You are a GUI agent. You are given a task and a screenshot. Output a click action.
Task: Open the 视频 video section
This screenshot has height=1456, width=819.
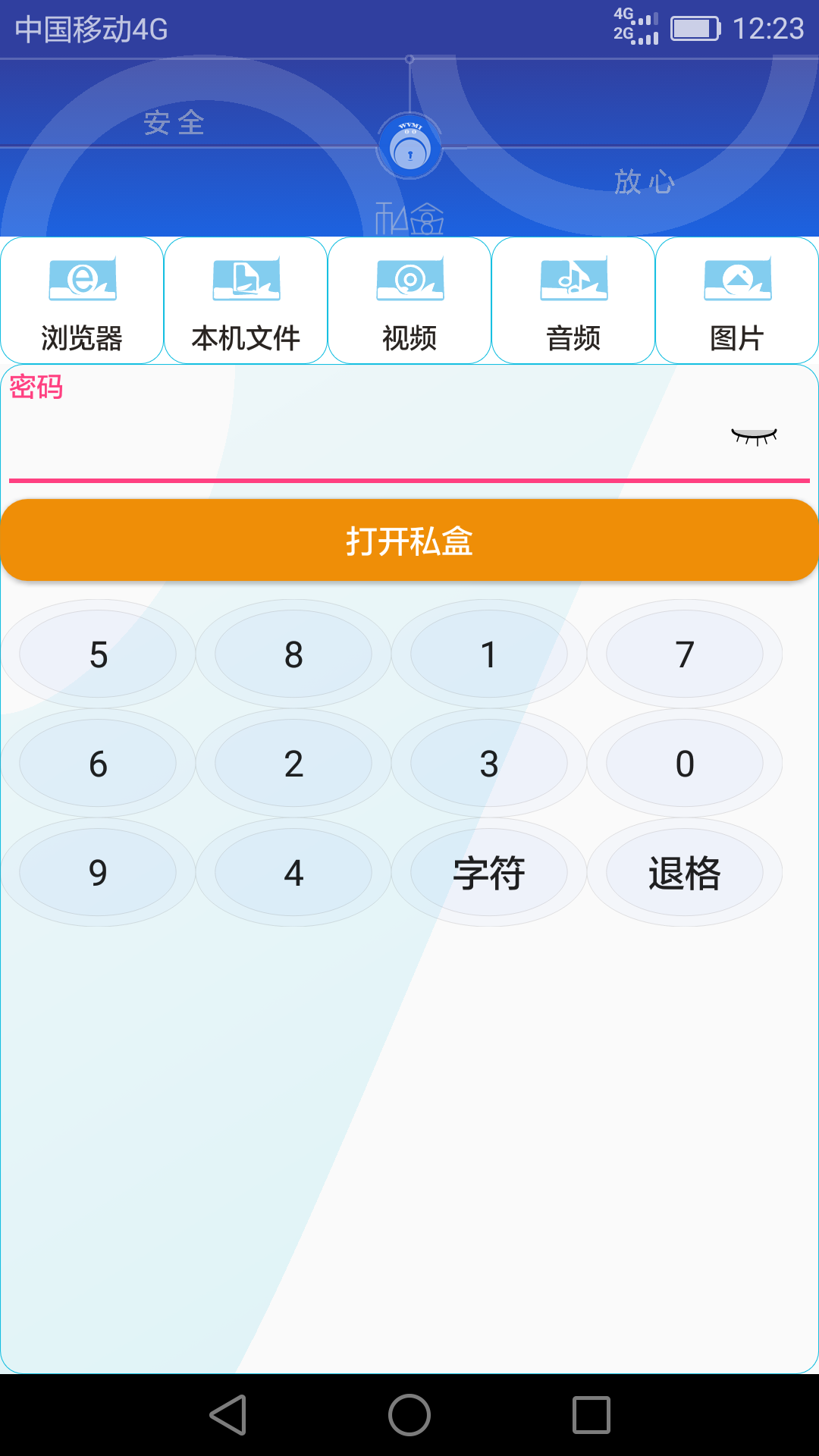(409, 300)
